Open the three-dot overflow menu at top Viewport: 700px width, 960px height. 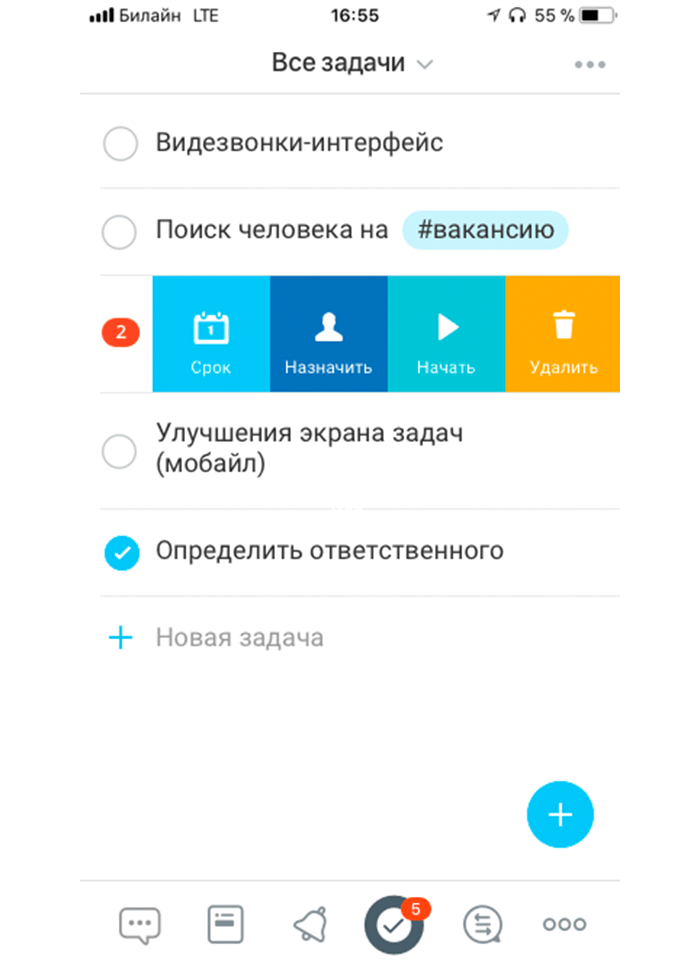(x=589, y=65)
